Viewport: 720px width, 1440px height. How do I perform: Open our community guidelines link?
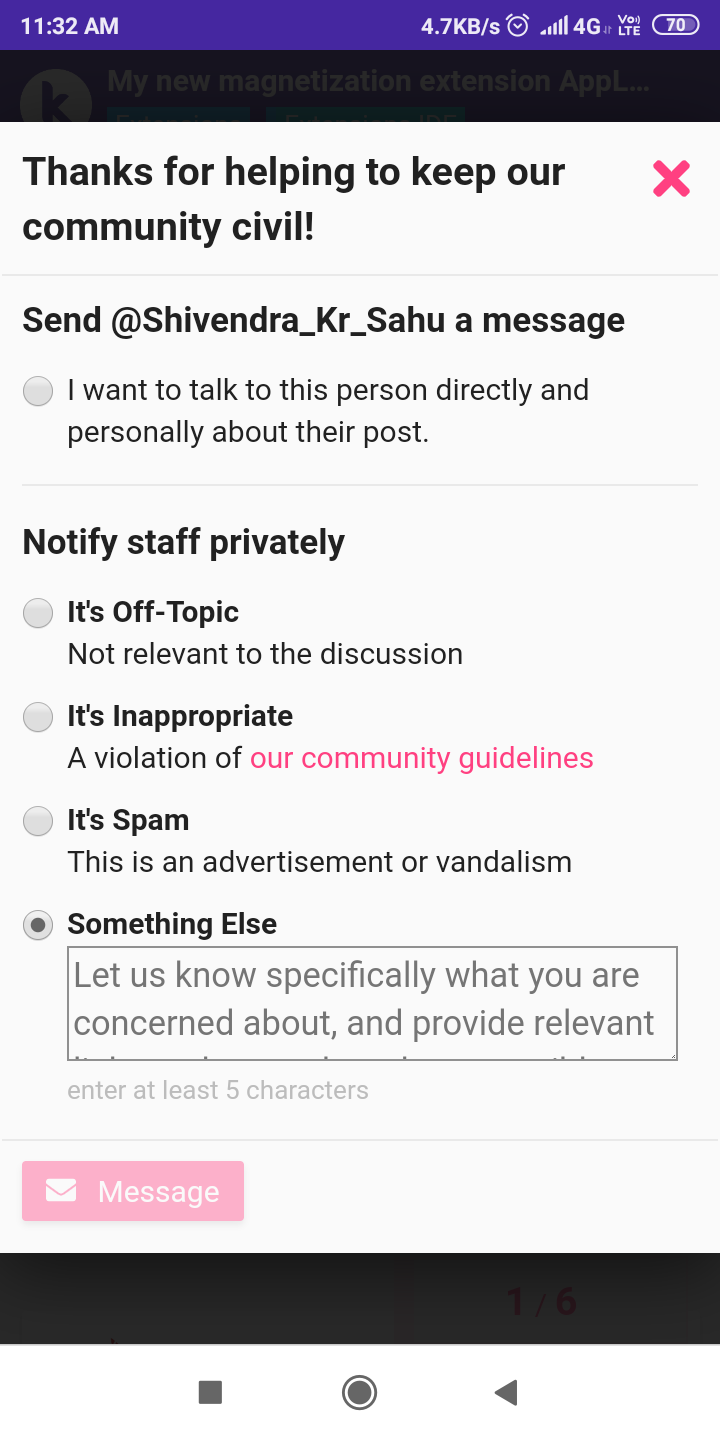pyautogui.click(x=421, y=758)
